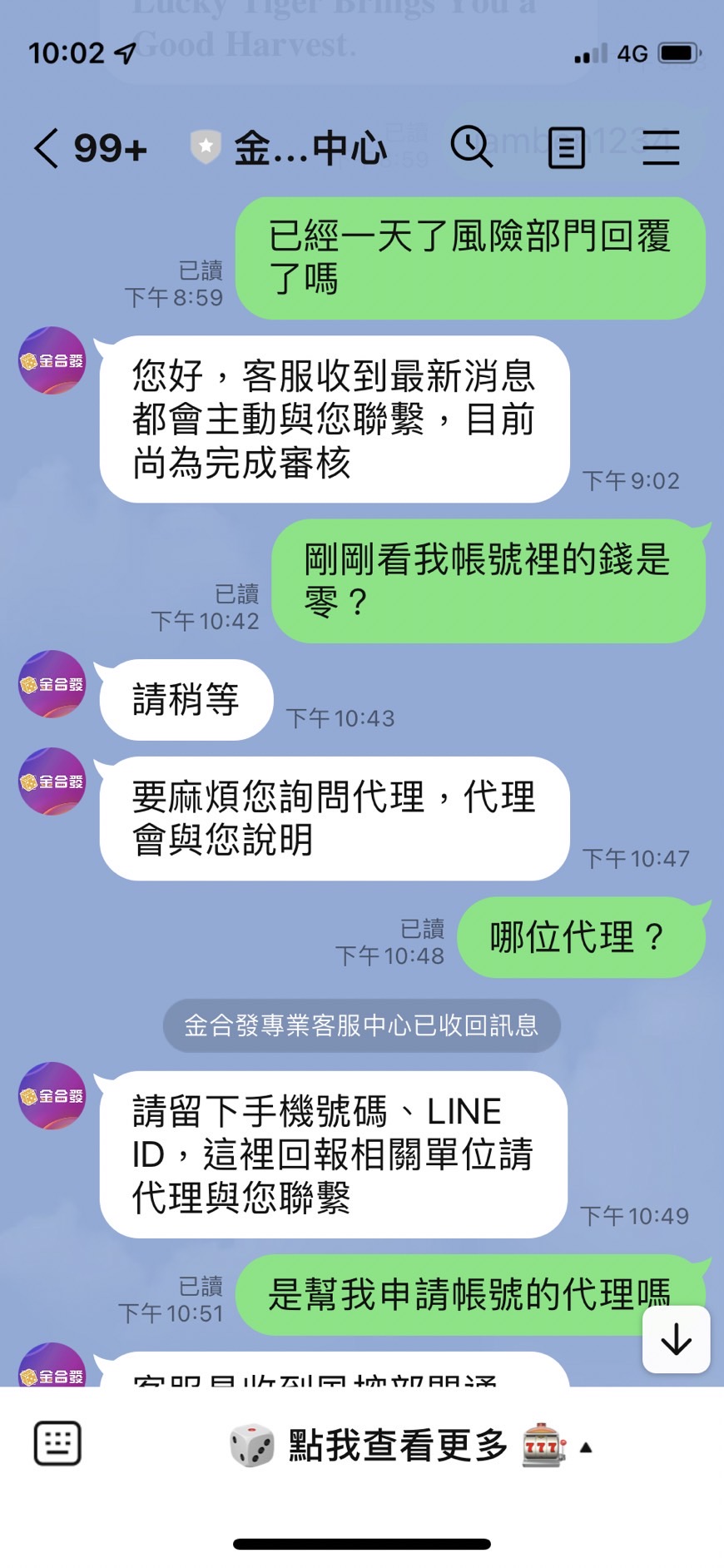Search within this chat
Image resolution: width=724 pixels, height=1568 pixels.
point(472,147)
